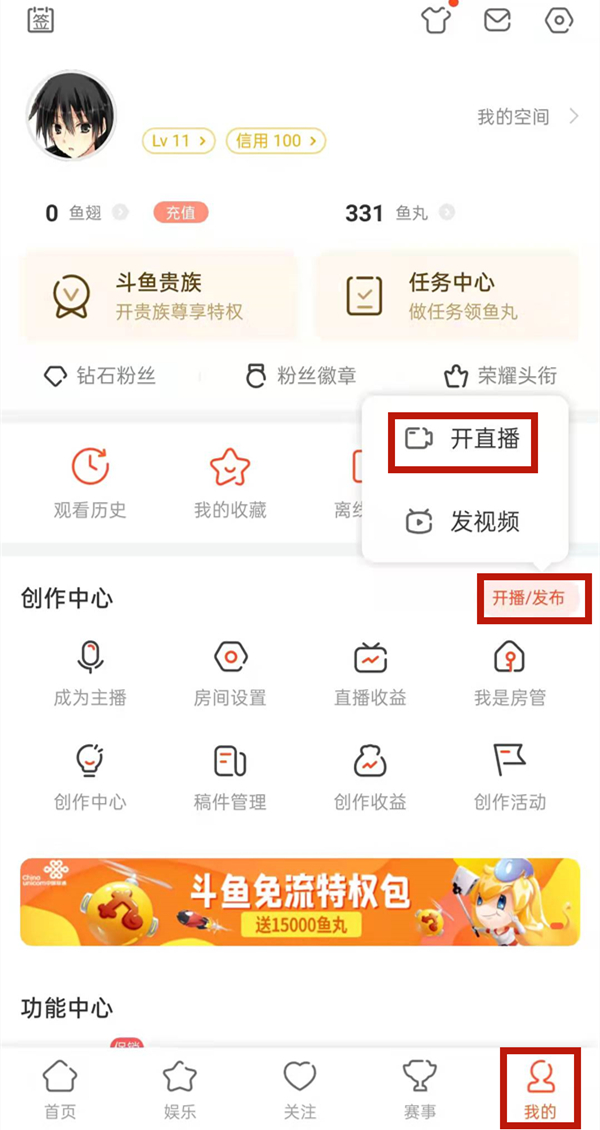600x1130 pixels.
Task: Open the 签 sign-in icon
Action: point(41,19)
